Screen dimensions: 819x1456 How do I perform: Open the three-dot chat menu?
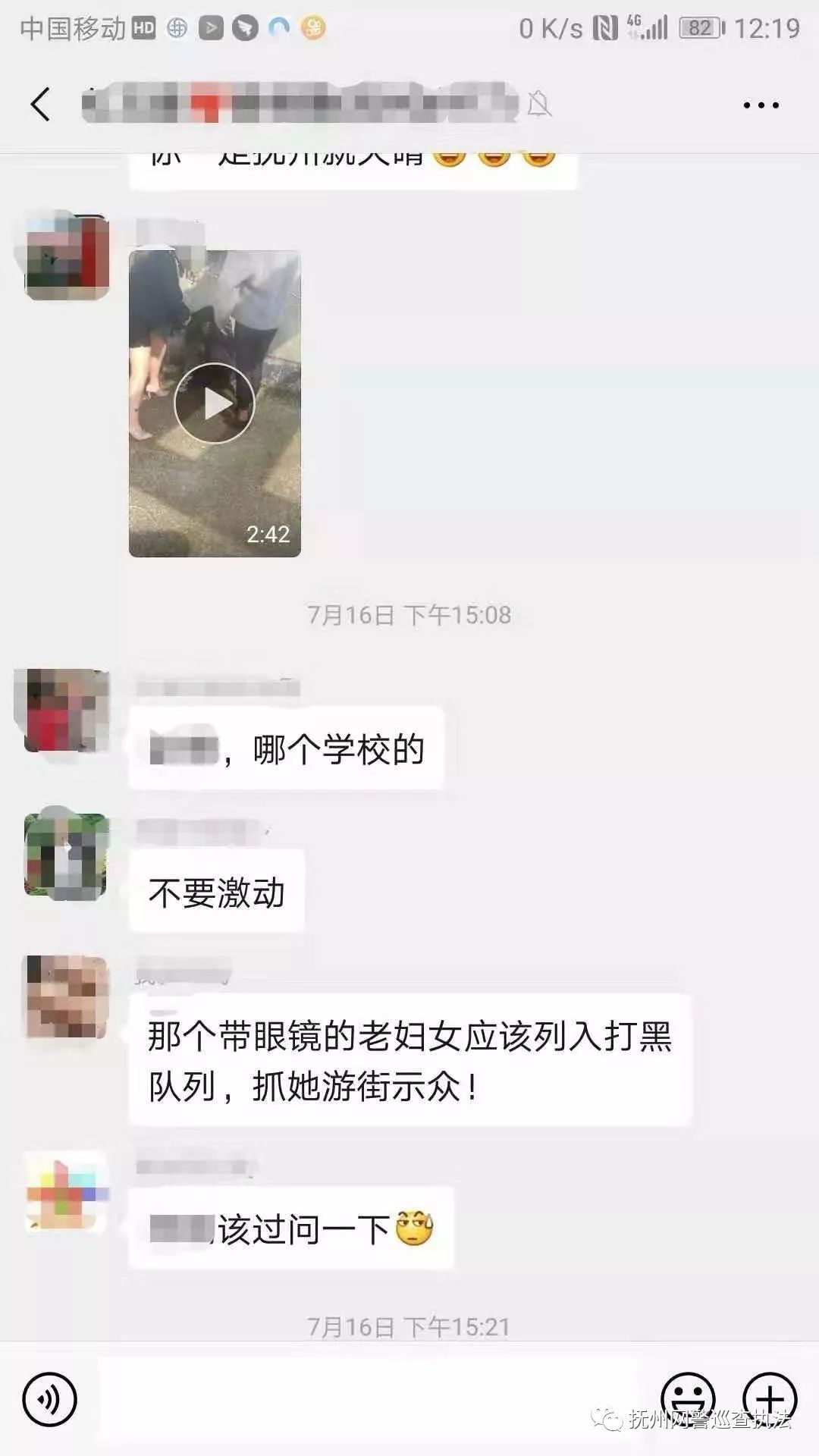coord(761,105)
